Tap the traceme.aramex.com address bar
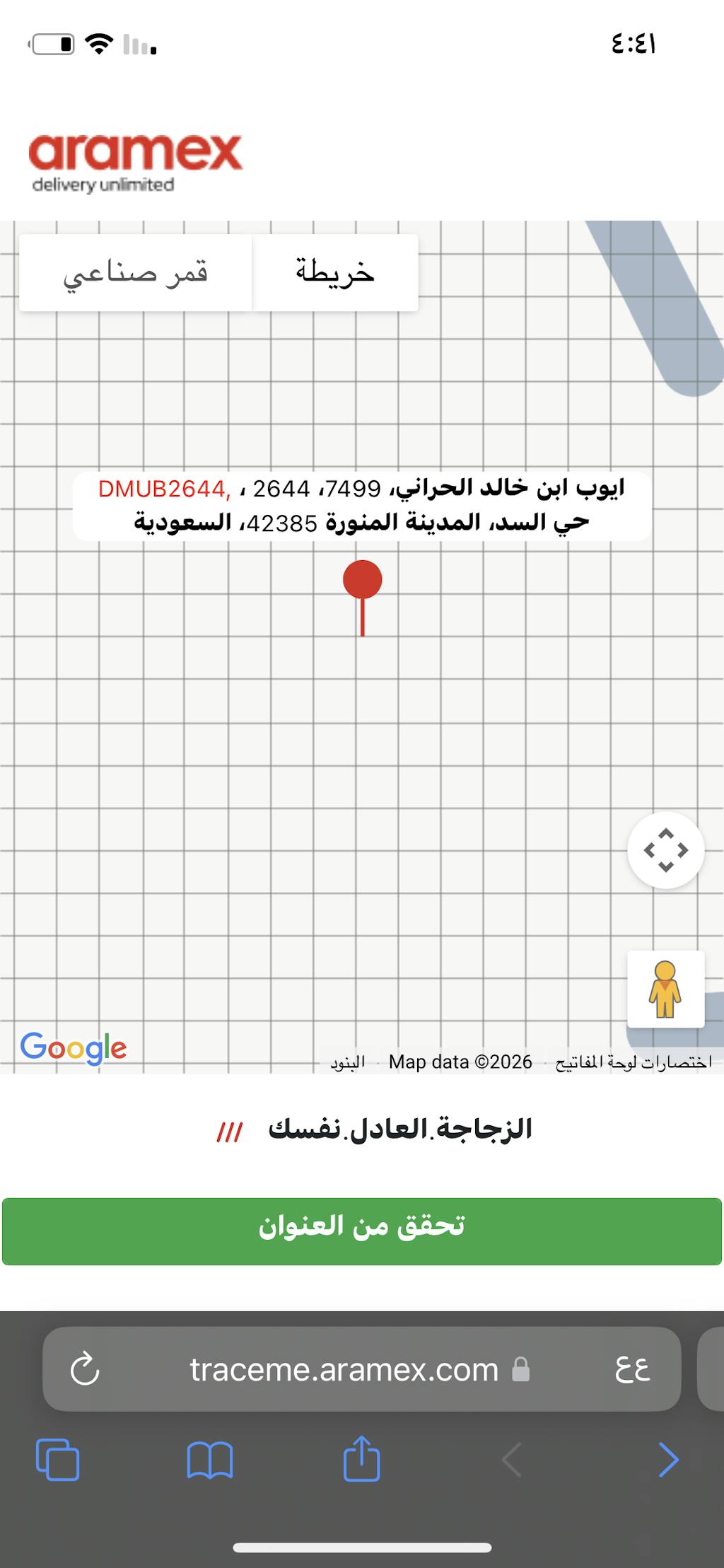 coord(344,1369)
